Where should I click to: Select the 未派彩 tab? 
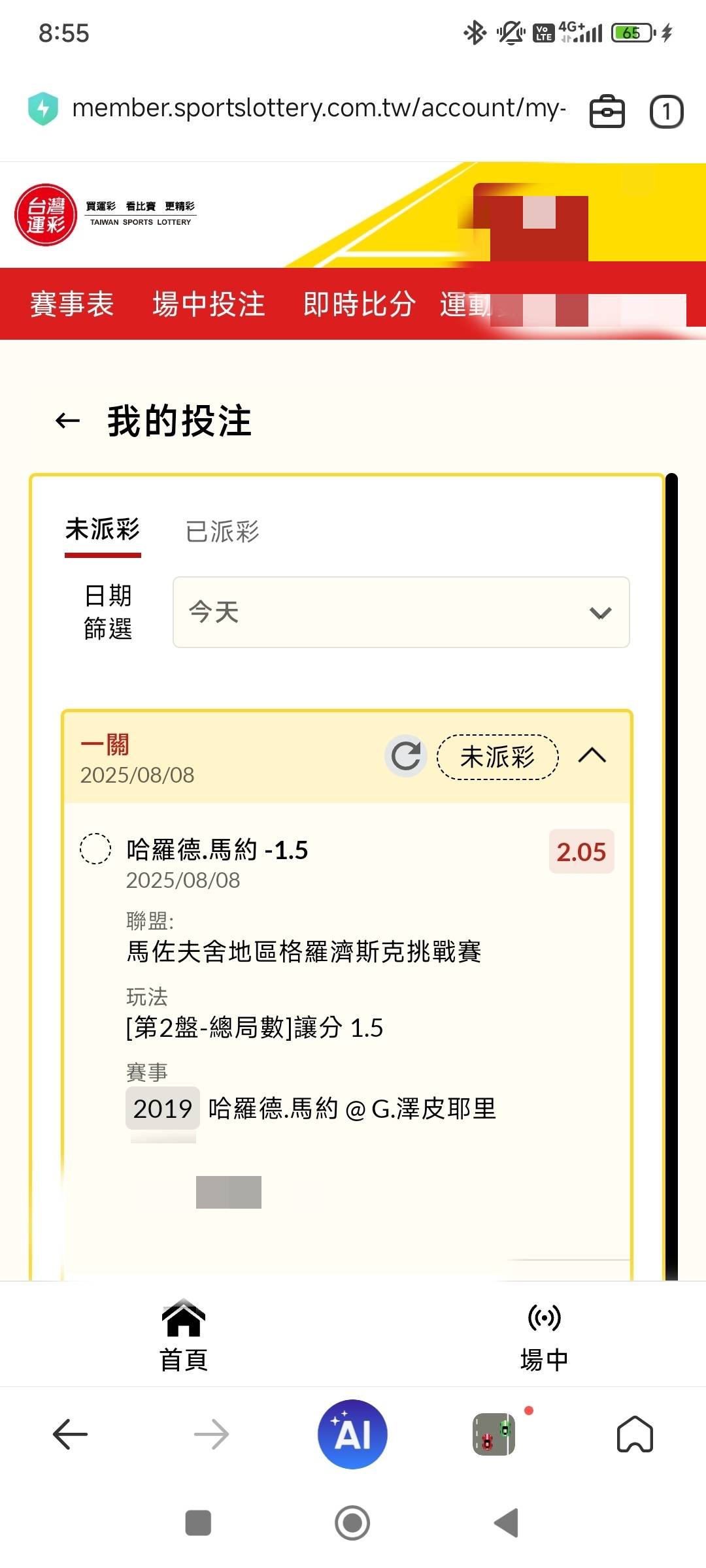[x=103, y=530]
